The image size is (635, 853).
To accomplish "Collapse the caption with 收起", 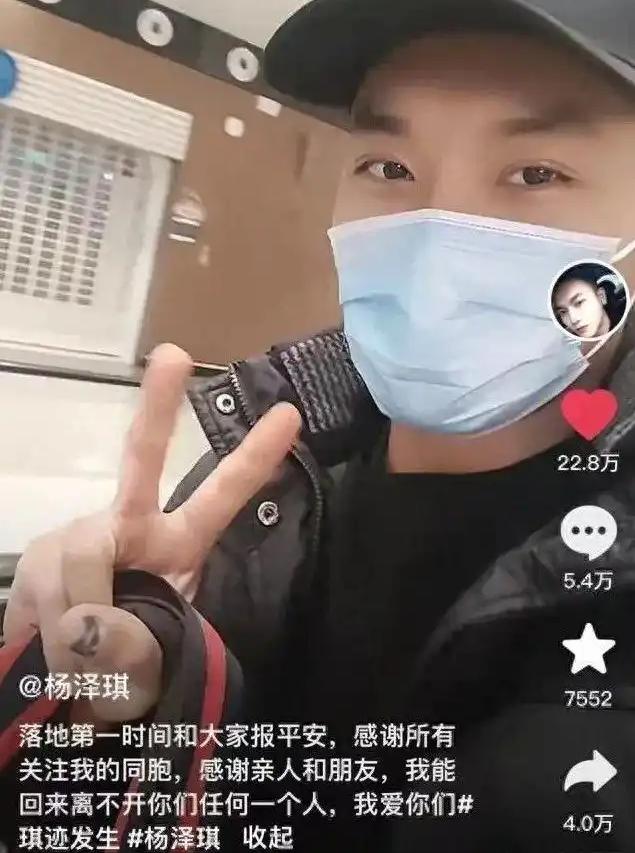I will point(266,836).
